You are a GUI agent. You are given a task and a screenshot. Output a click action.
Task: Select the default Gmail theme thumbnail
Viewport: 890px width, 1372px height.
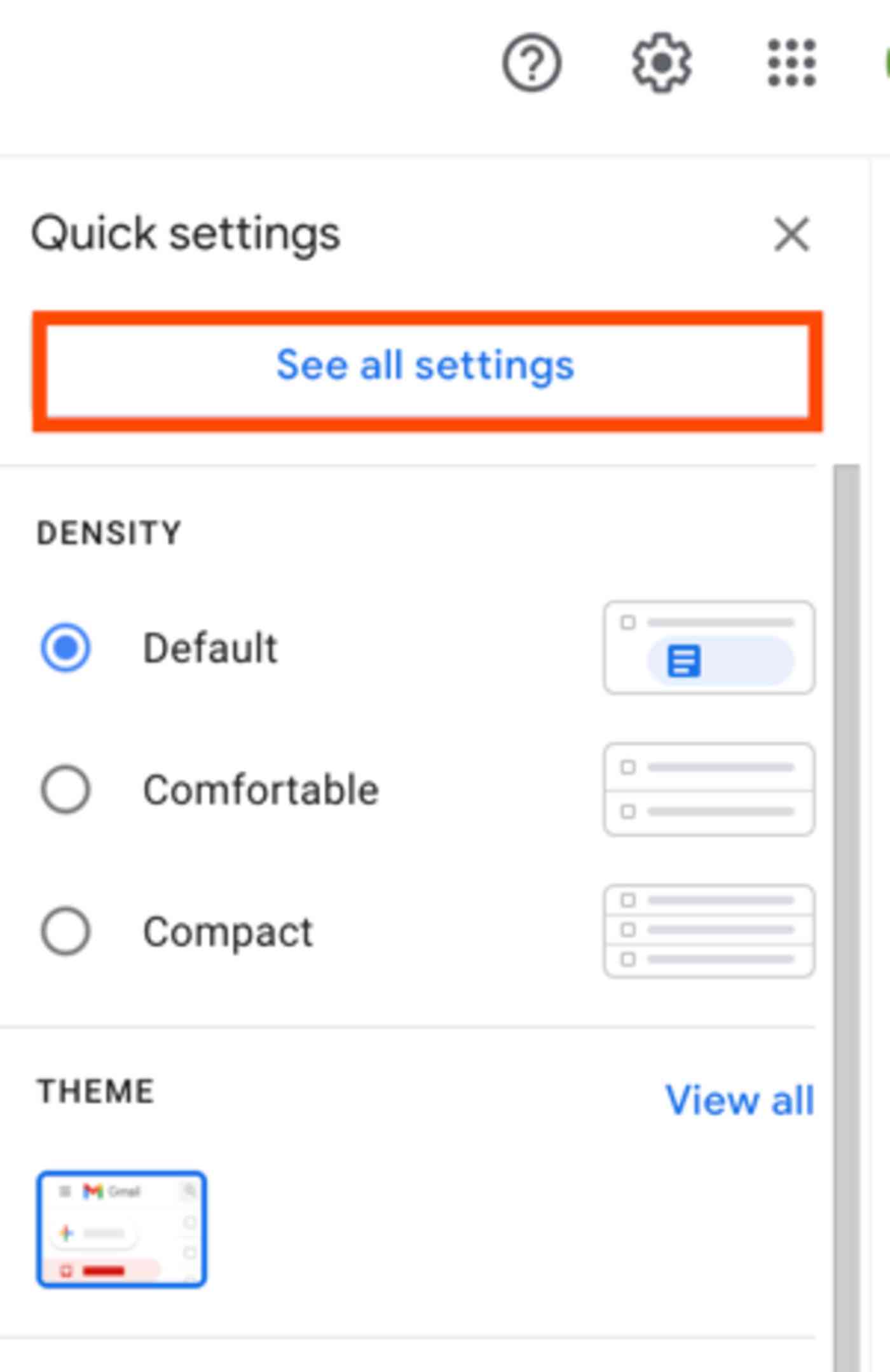[x=121, y=1229]
